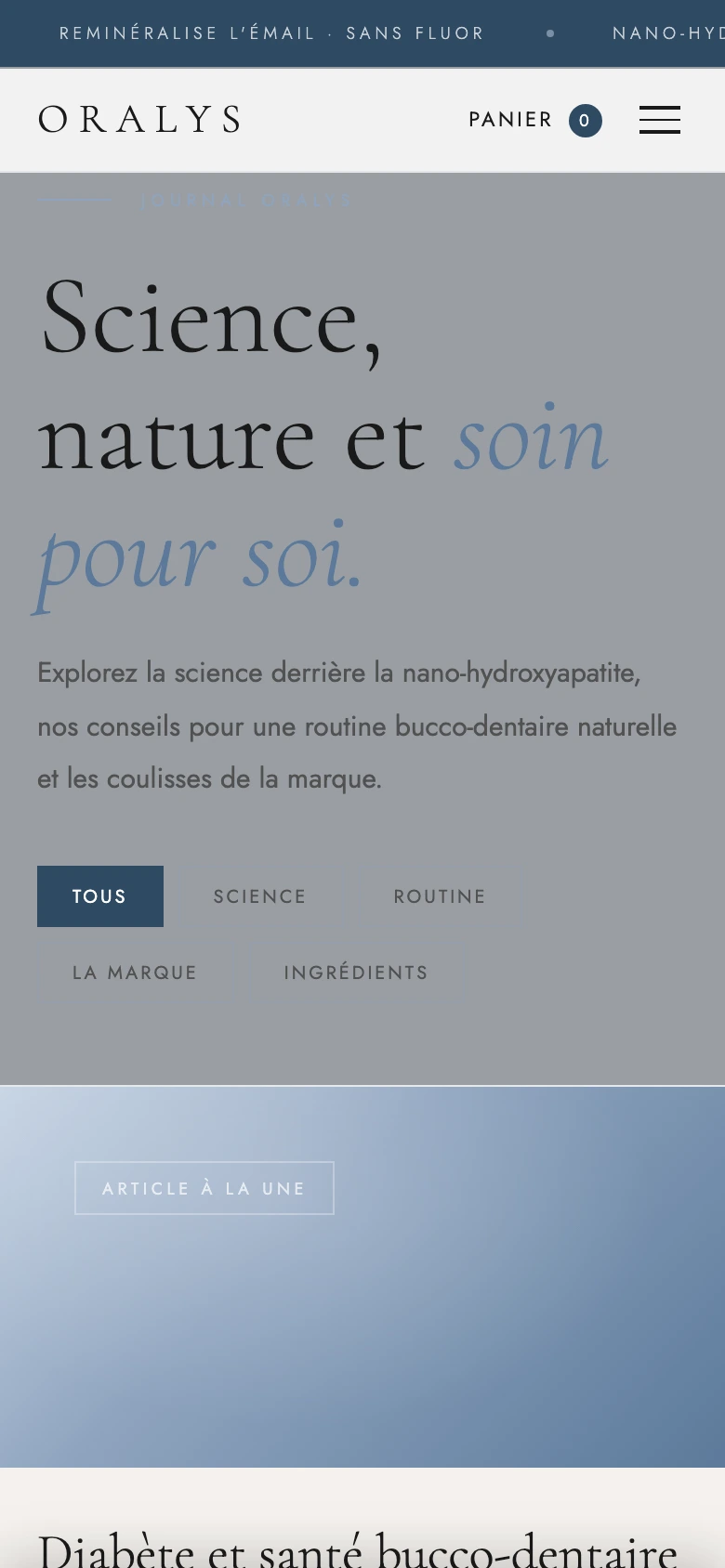Open the Panier cart
Screen dimensions: 725x1568
coord(535,120)
